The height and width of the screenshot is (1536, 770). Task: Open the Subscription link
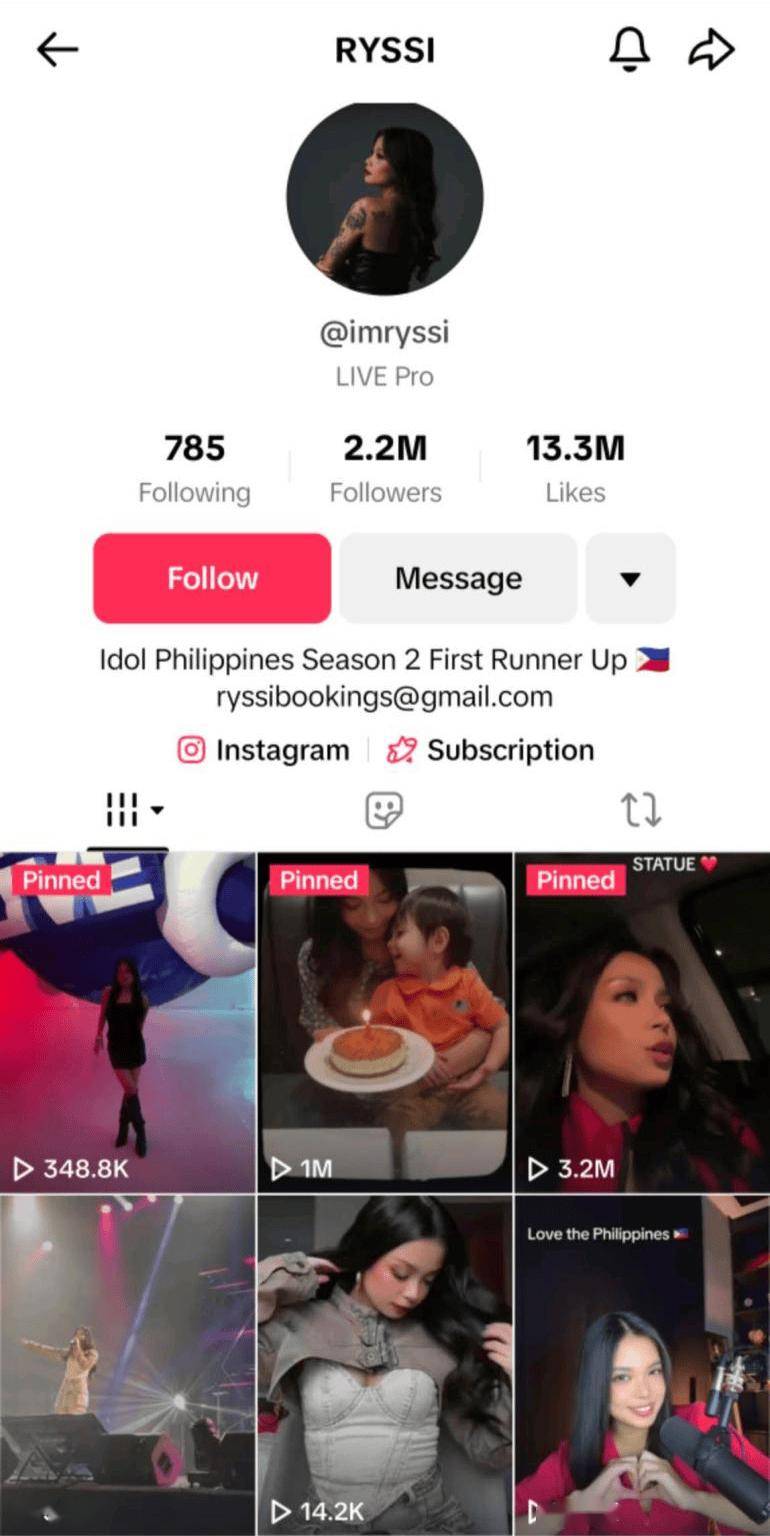[x=490, y=750]
